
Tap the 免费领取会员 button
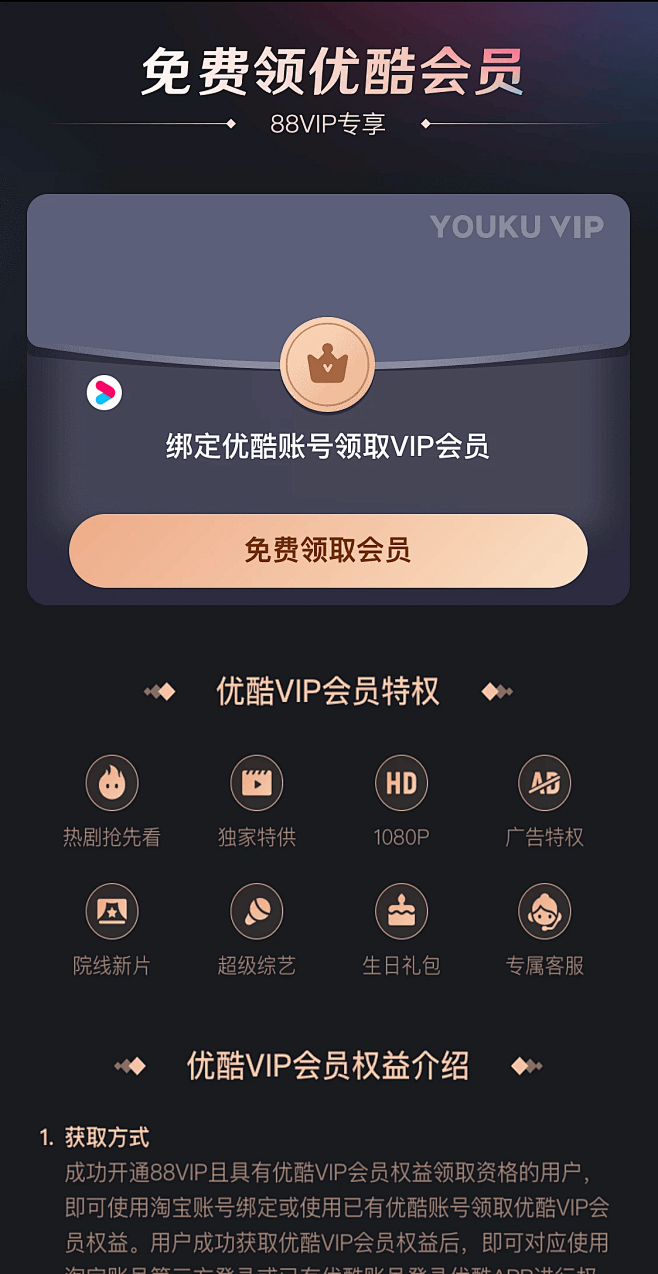tap(328, 551)
